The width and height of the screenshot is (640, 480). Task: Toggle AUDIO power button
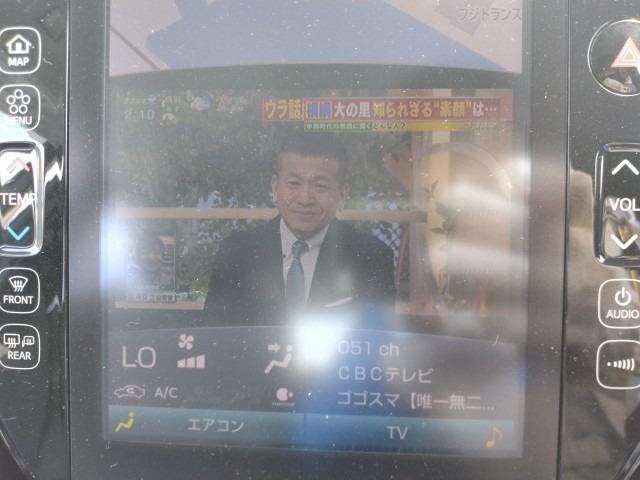click(622, 303)
